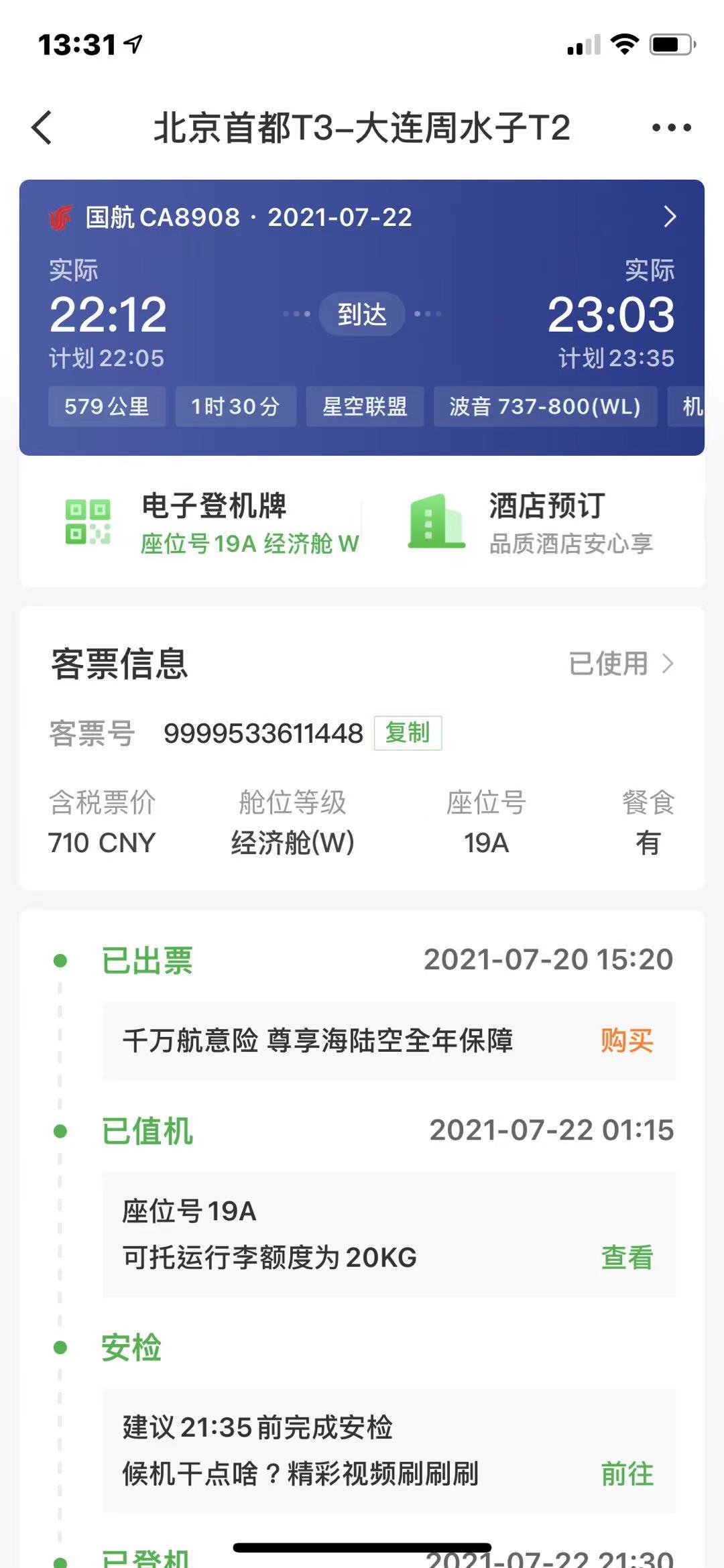Open the 电子登机牌 boarding pass
The width and height of the screenshot is (724, 1568).
[x=213, y=523]
